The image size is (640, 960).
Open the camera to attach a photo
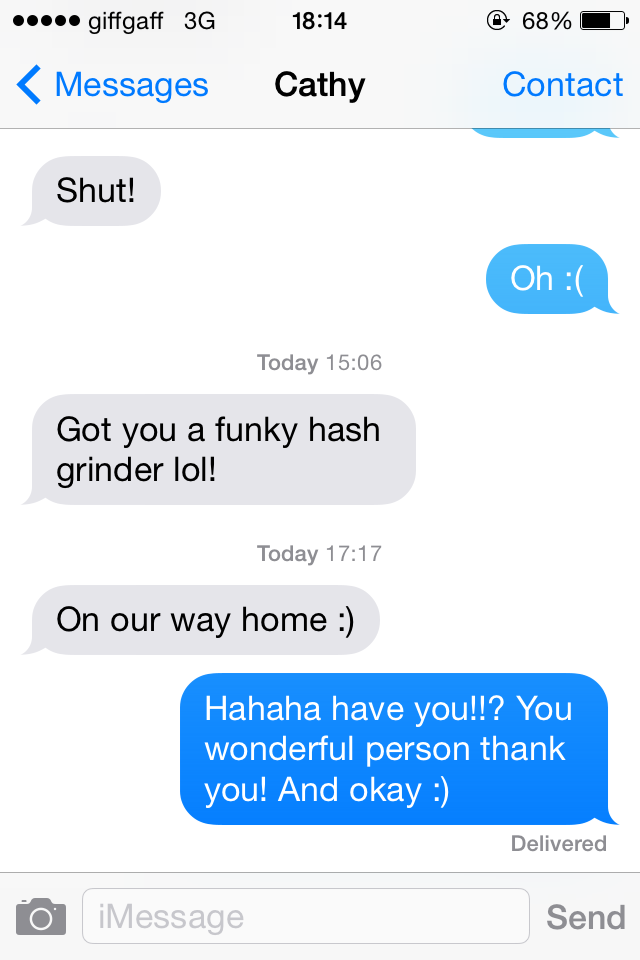click(x=41, y=916)
